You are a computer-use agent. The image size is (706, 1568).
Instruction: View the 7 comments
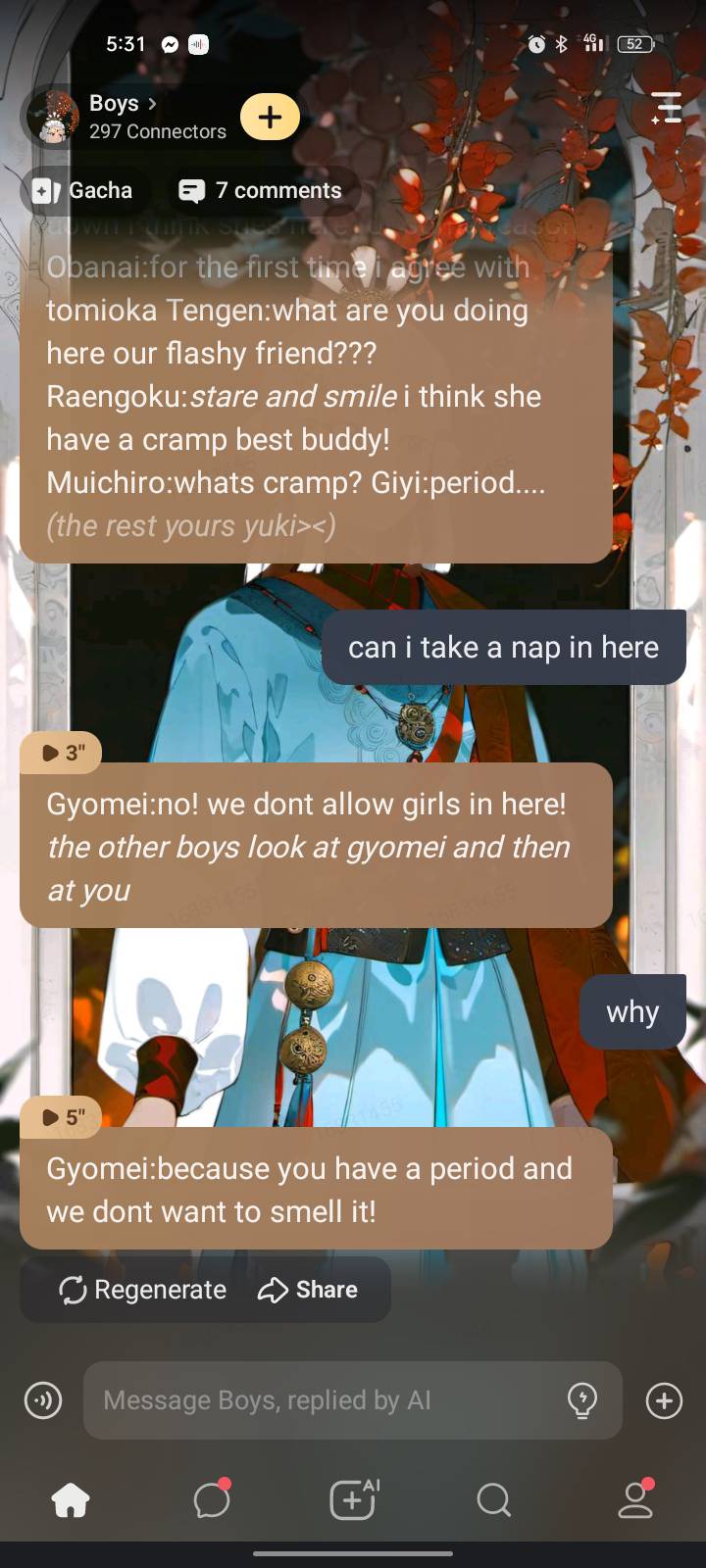261,190
